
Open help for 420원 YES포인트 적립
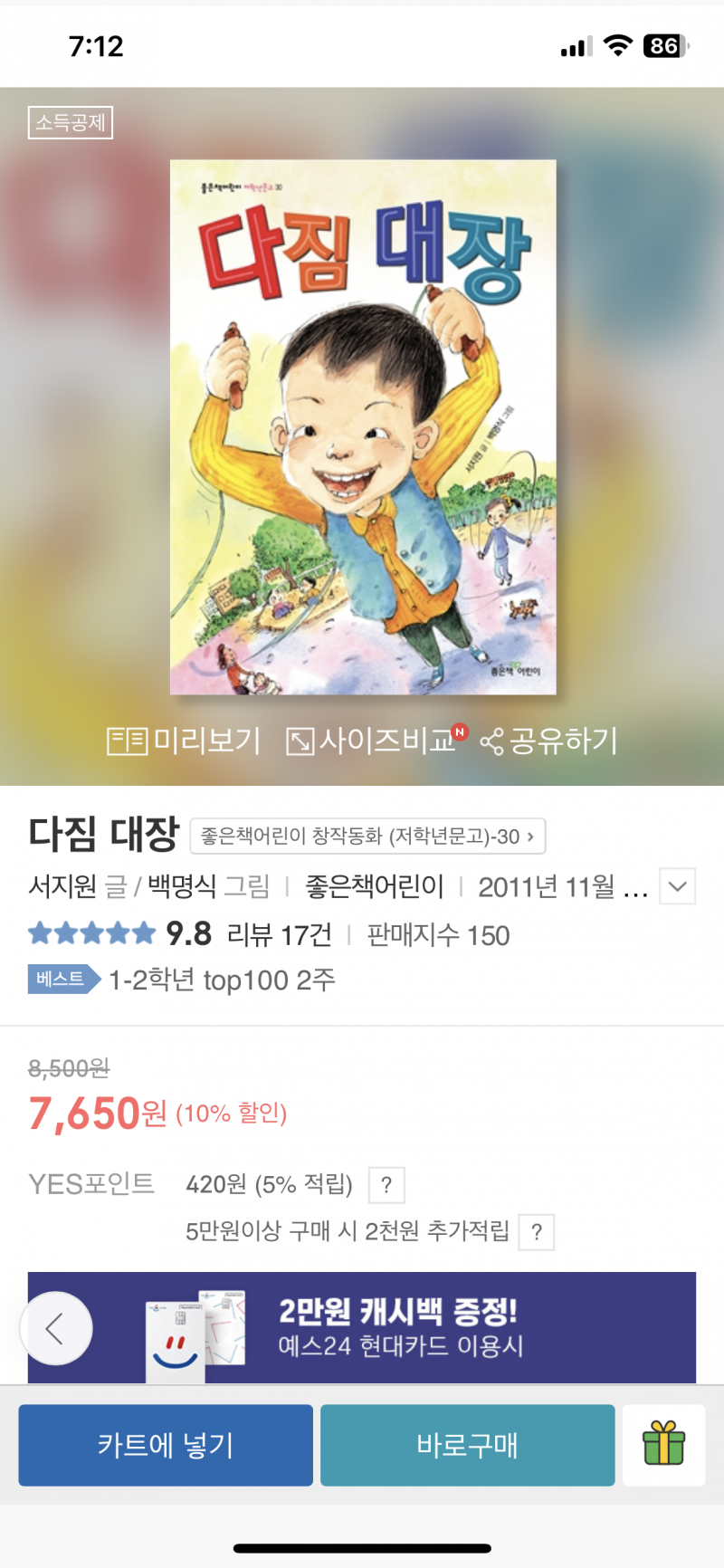pyautogui.click(x=386, y=1185)
